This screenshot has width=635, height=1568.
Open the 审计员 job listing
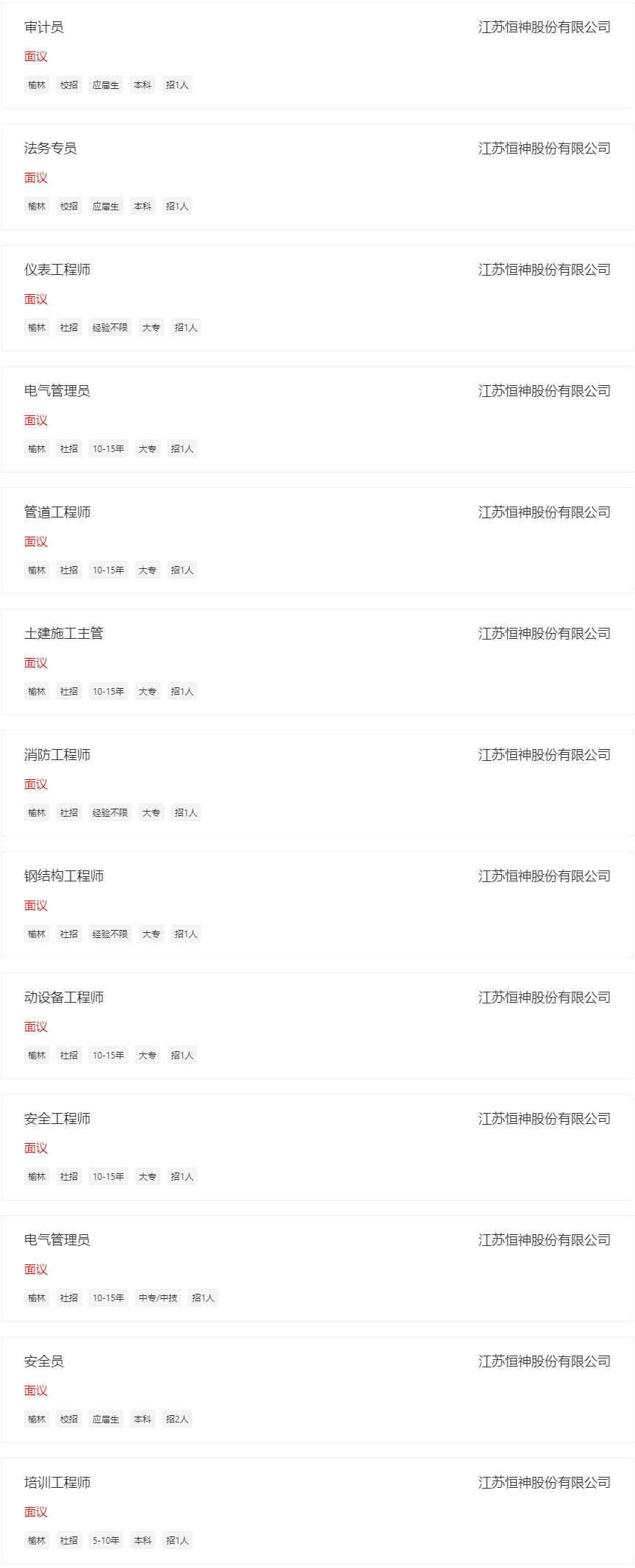pos(44,28)
